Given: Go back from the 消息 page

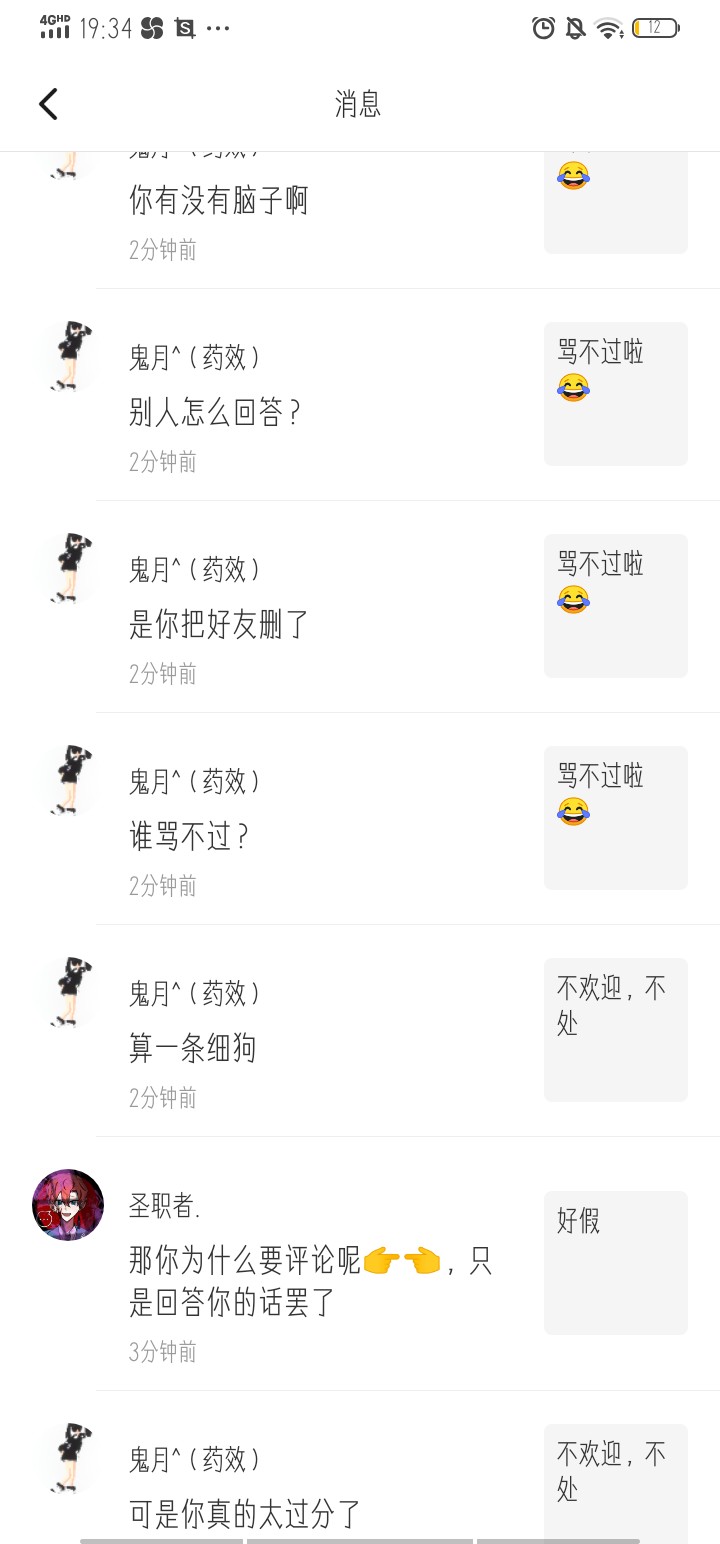Looking at the screenshot, I should 48,104.
